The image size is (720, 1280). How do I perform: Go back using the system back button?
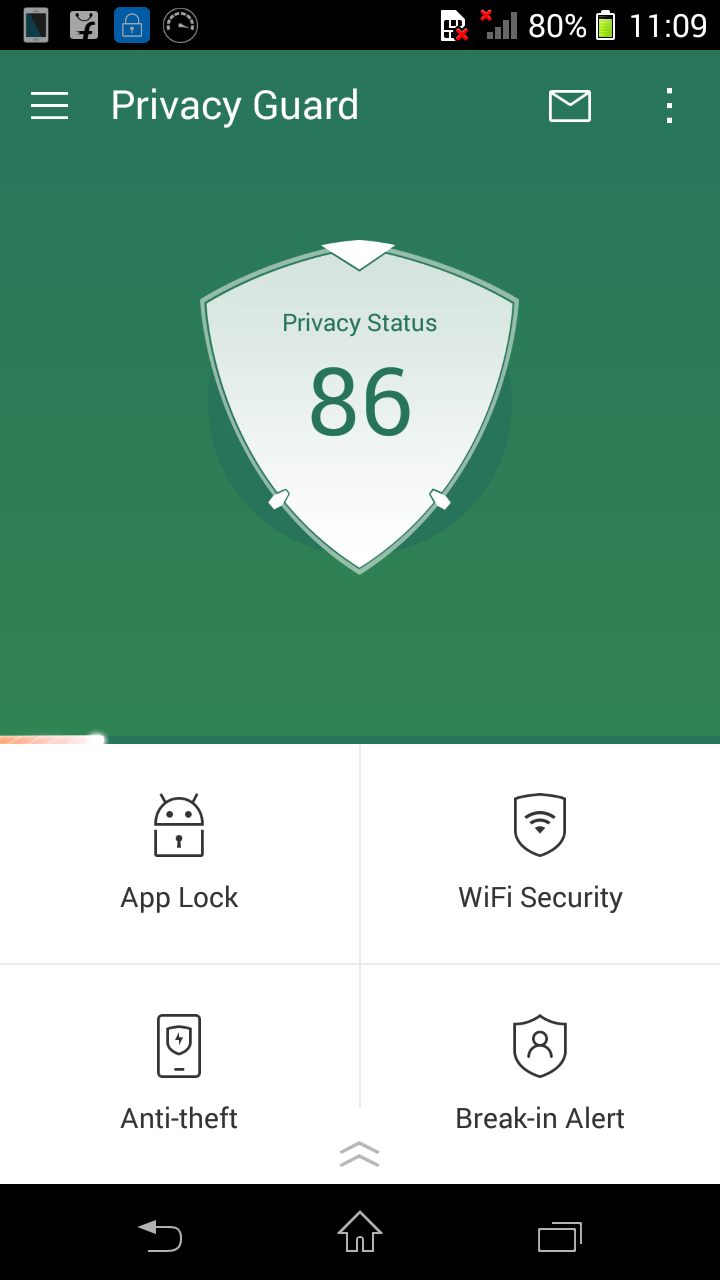pos(160,1235)
